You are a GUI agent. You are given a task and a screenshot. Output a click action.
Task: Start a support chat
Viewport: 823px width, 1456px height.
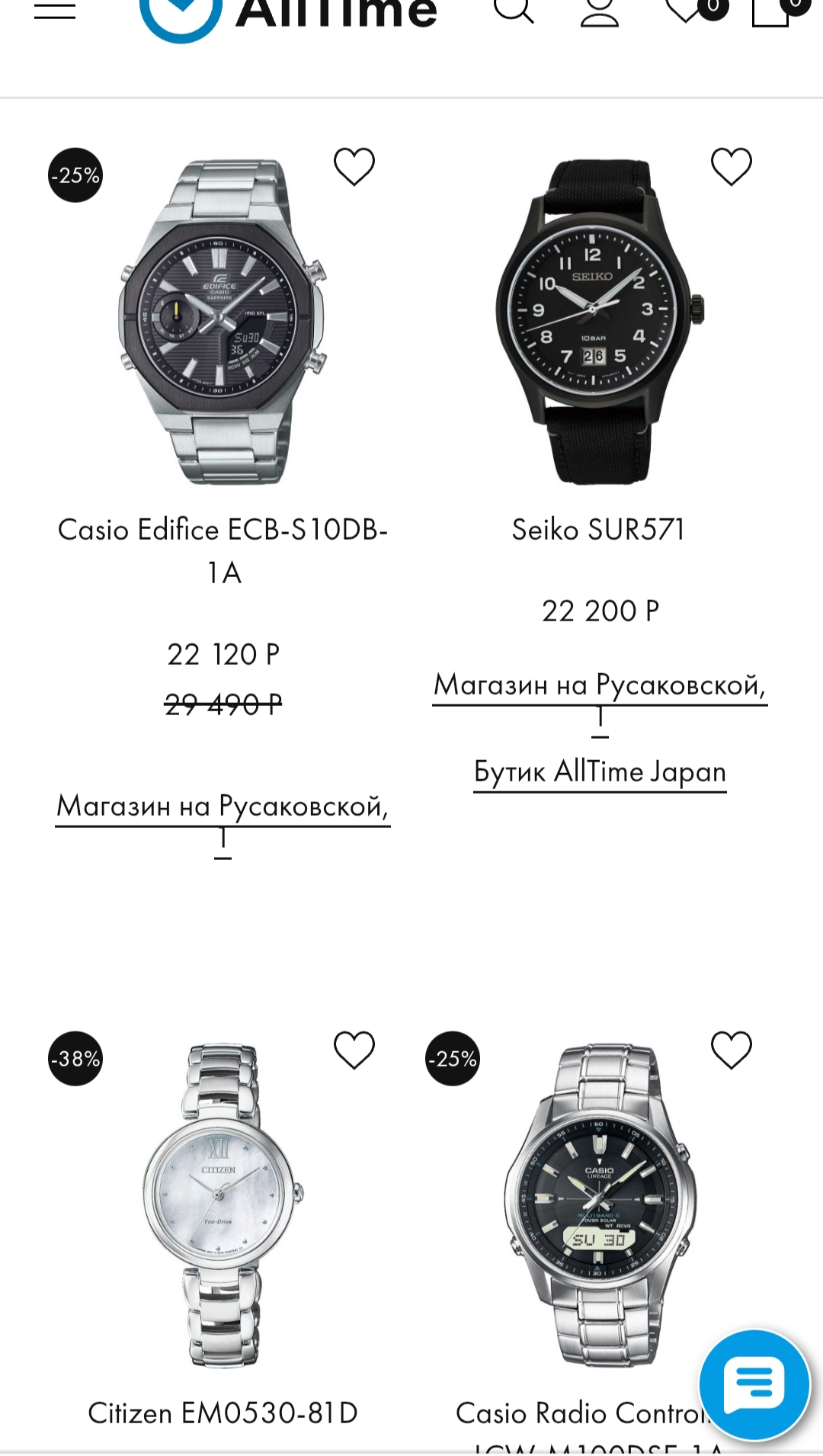point(754,1385)
